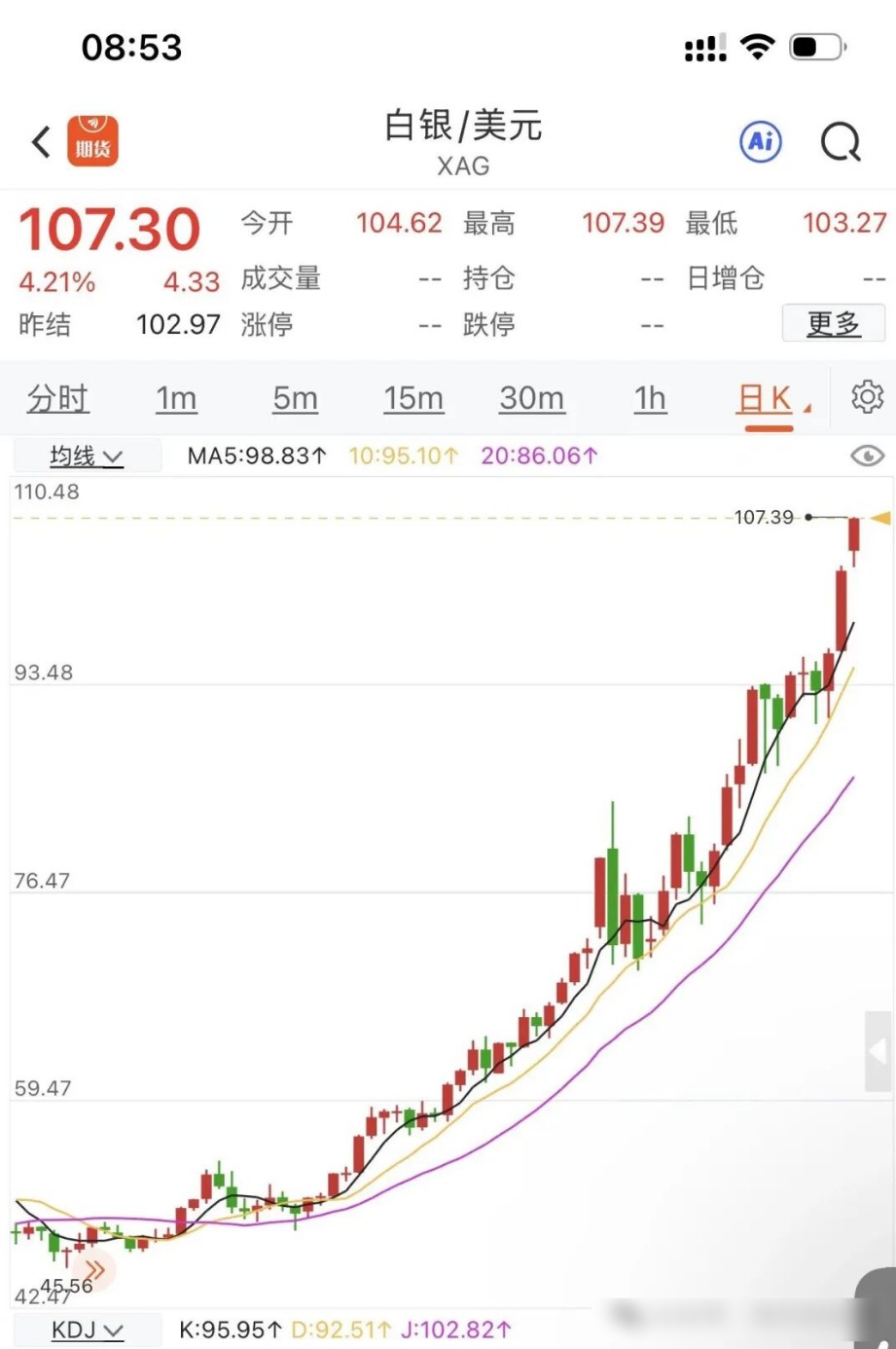Show the 1h candlestick chart
This screenshot has width=896, height=1349.
tap(650, 398)
